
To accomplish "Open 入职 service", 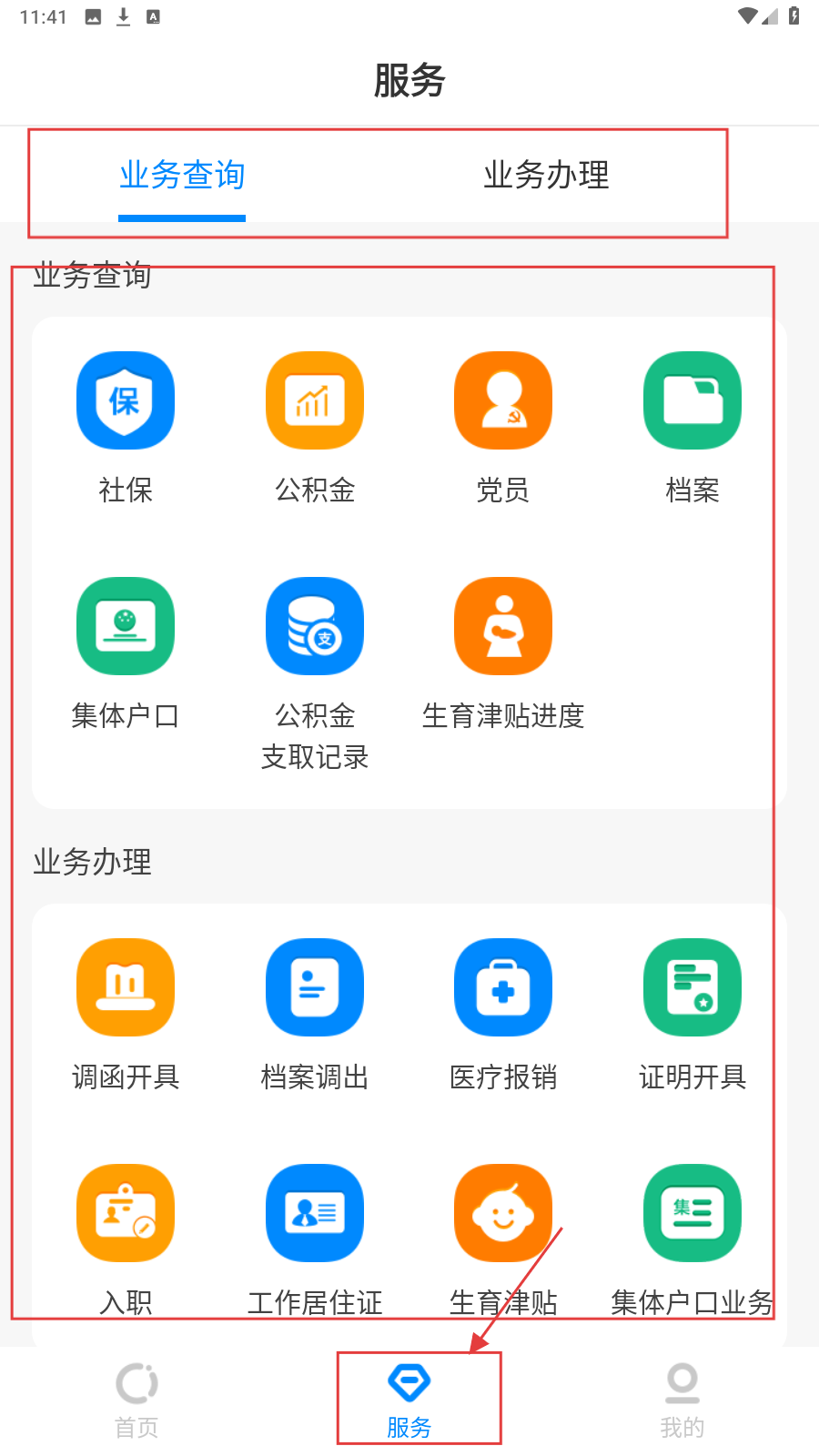I will click(x=126, y=1214).
